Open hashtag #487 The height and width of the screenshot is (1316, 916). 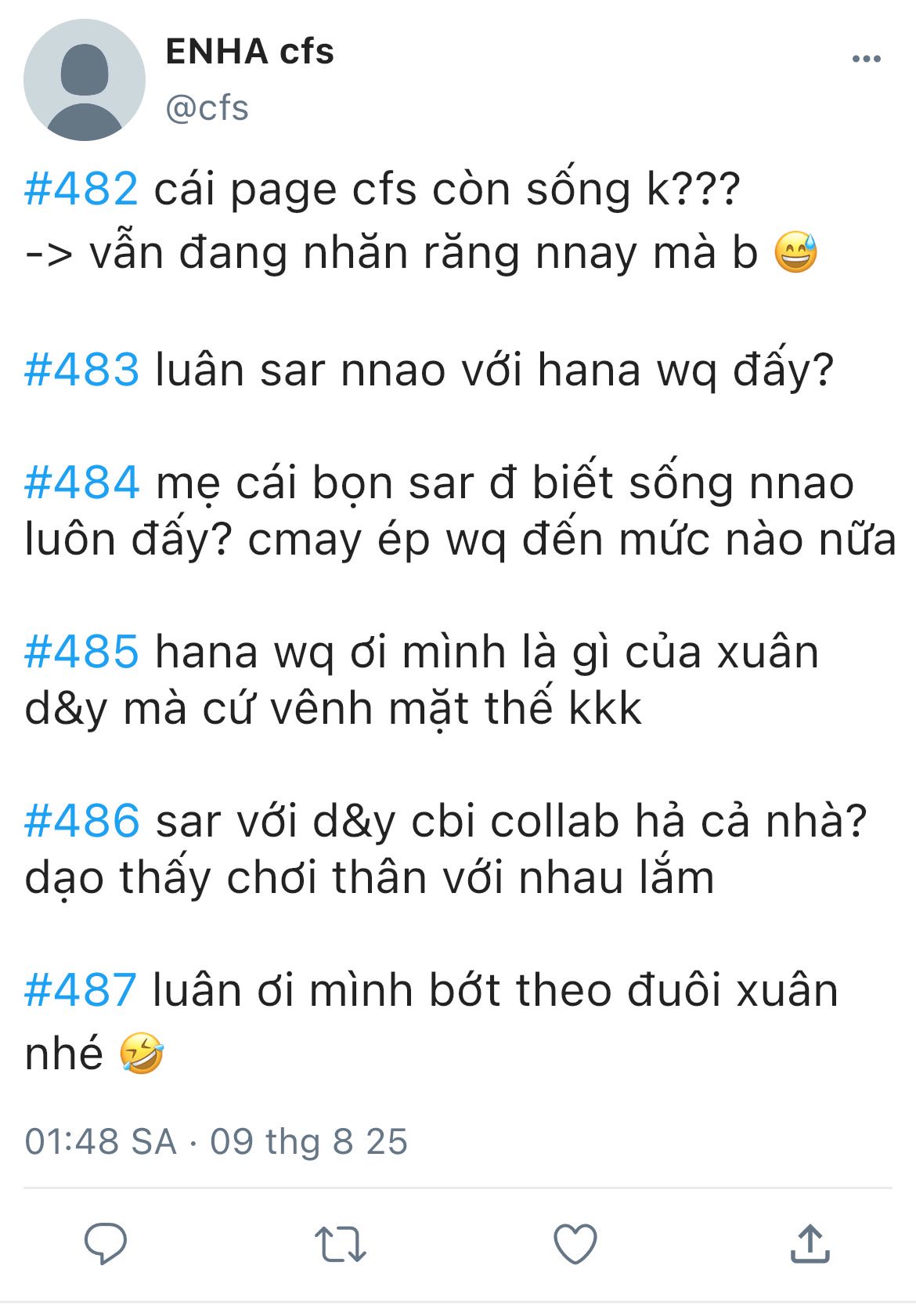click(81, 990)
